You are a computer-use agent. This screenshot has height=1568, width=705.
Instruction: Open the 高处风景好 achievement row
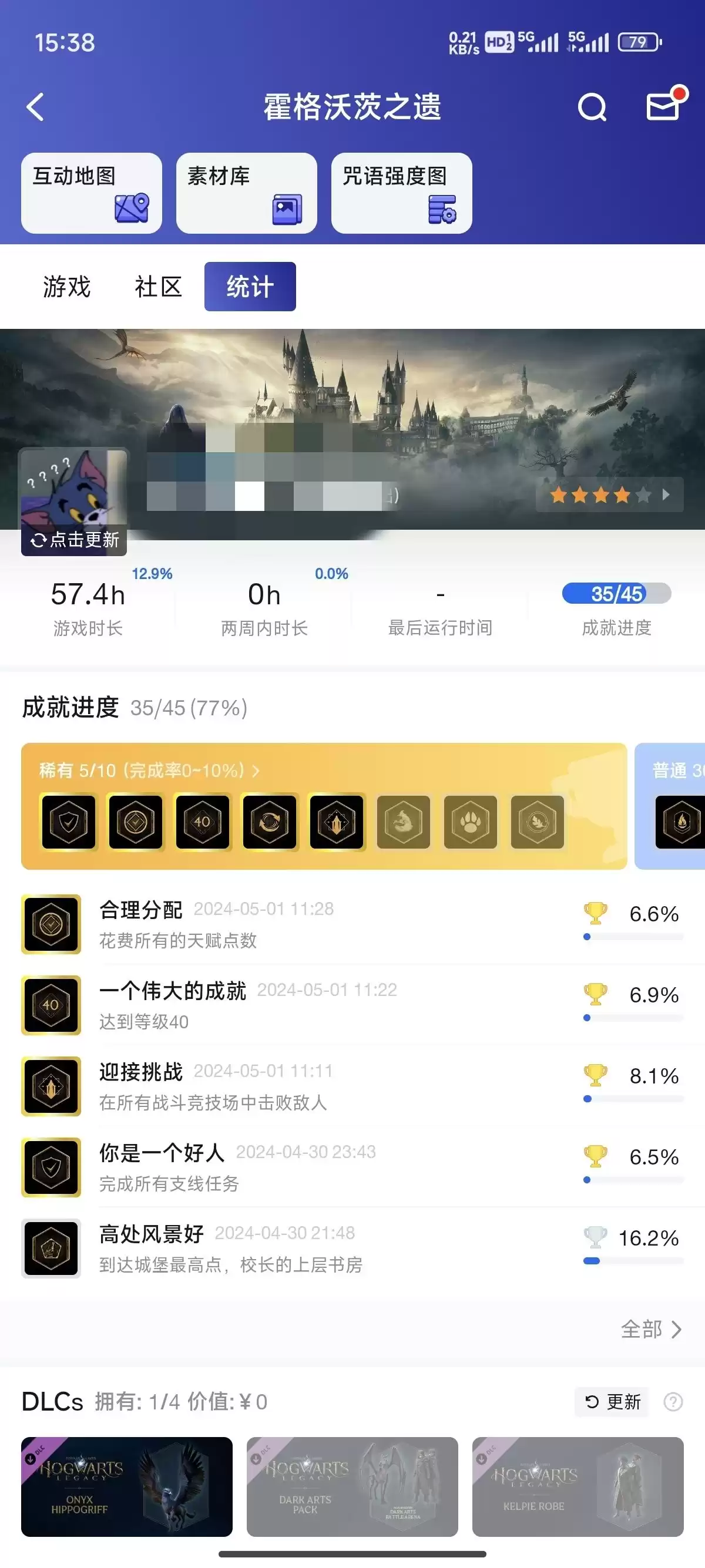pos(352,1248)
